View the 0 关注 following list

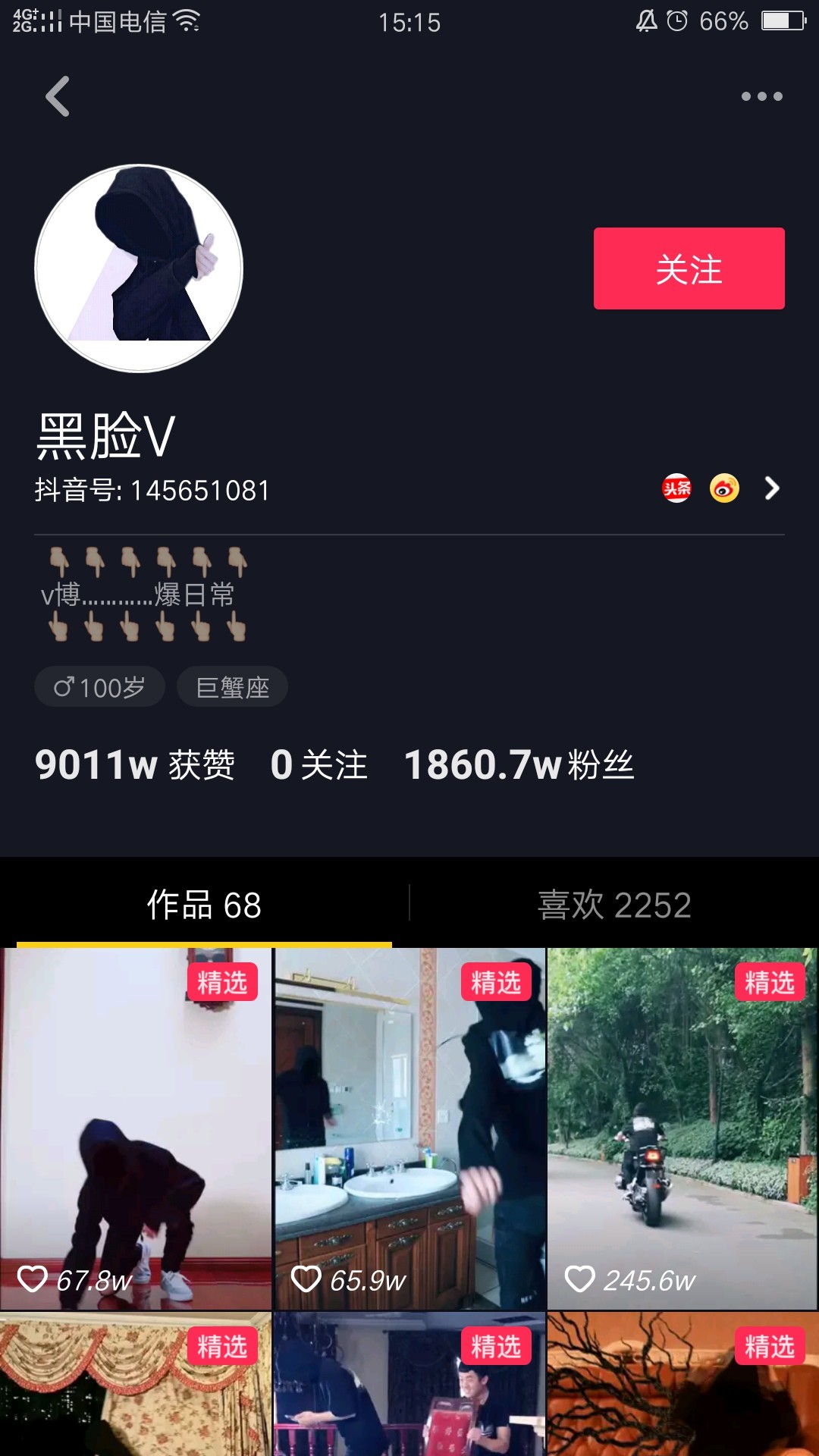(318, 764)
